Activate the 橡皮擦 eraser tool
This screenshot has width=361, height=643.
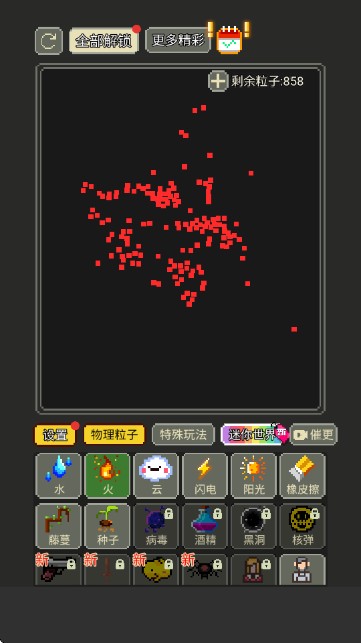tap(302, 476)
